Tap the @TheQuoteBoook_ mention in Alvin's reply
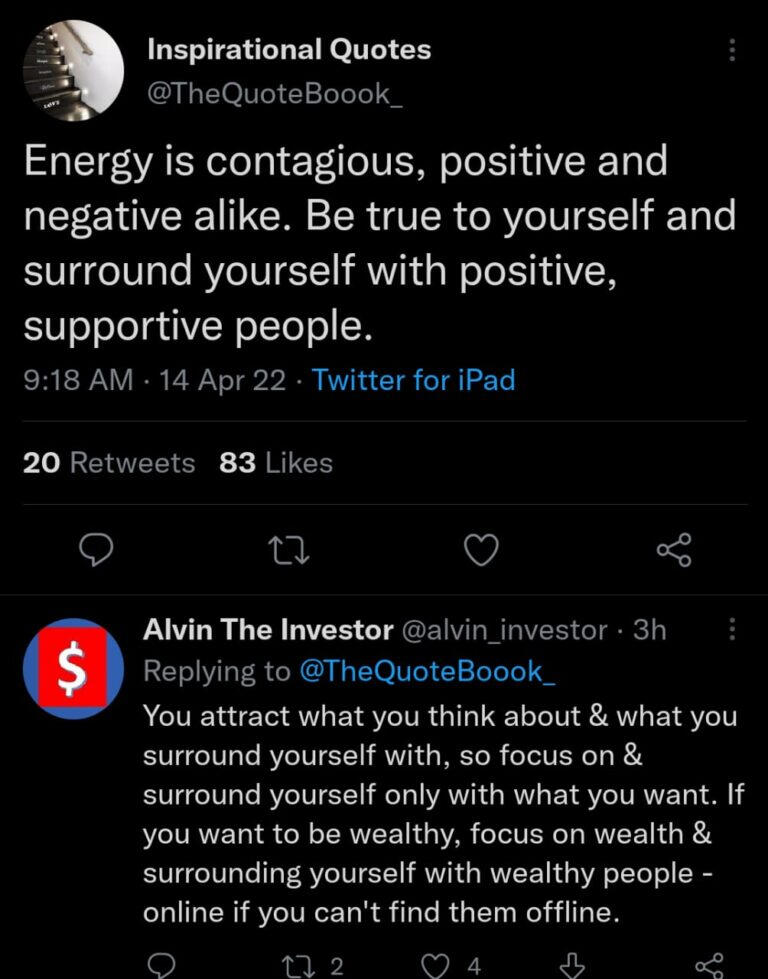 [x=426, y=671]
